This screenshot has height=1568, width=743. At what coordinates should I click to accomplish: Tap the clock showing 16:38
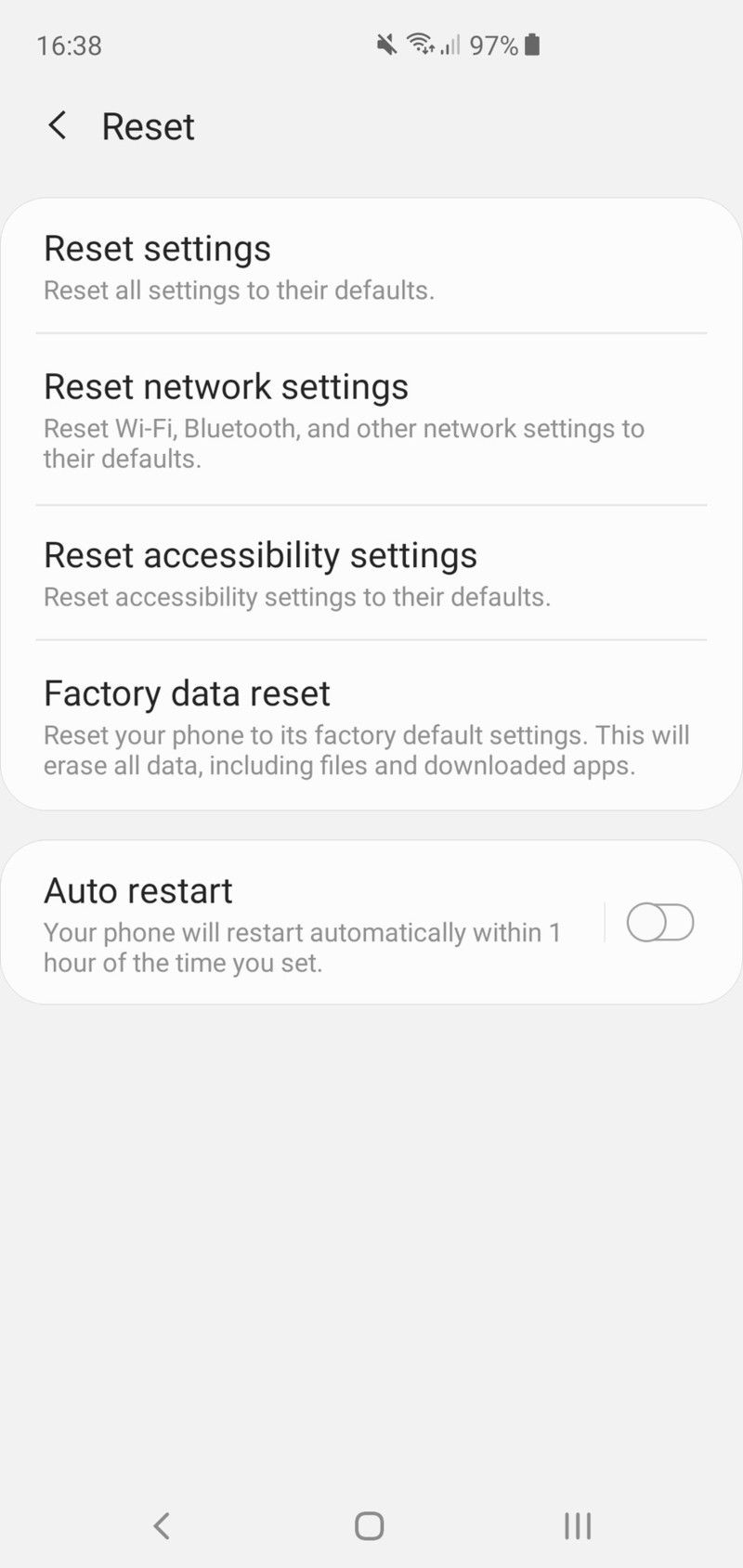[x=69, y=45]
